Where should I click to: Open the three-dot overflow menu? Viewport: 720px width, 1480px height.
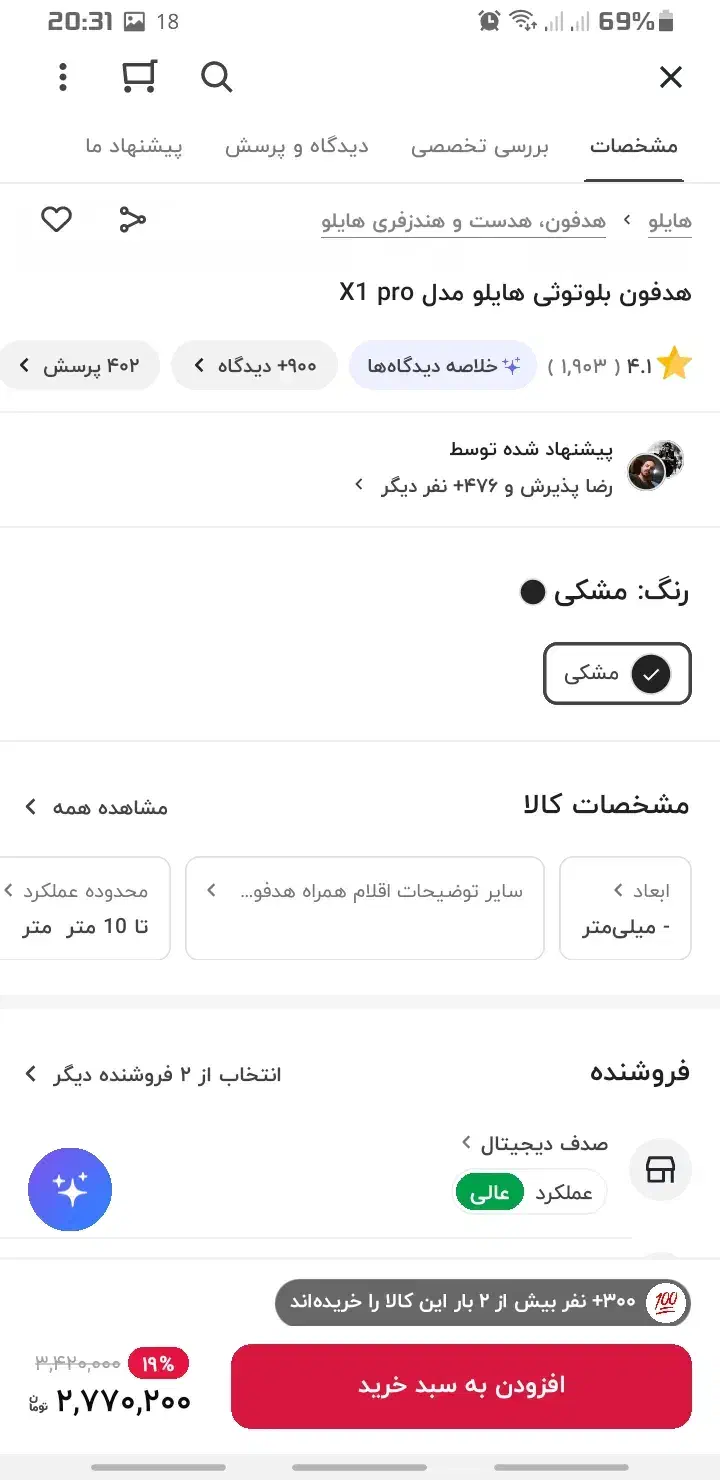62,77
